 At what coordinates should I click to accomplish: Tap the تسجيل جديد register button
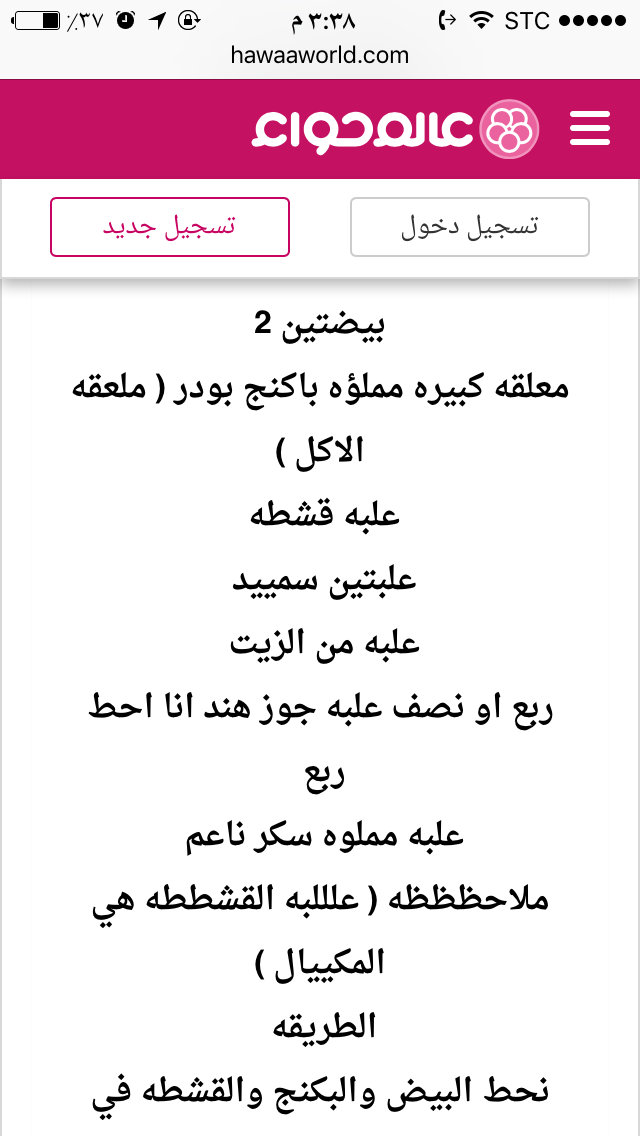pyautogui.click(x=170, y=227)
